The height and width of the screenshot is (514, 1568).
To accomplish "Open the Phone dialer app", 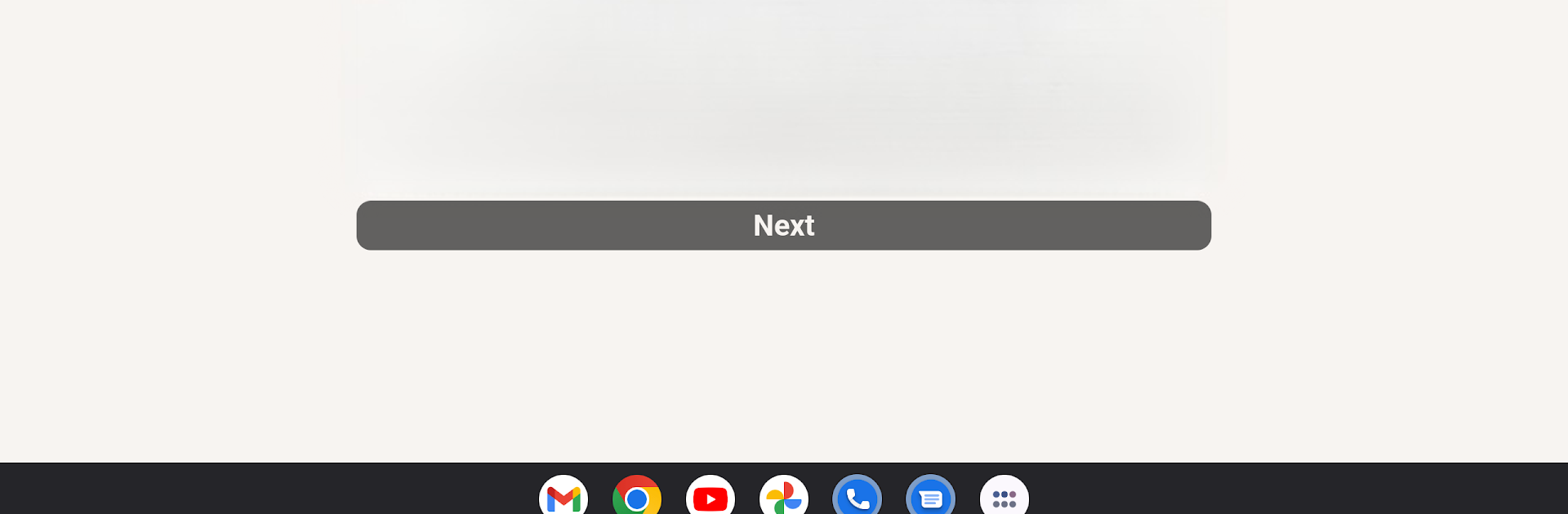I will [857, 497].
